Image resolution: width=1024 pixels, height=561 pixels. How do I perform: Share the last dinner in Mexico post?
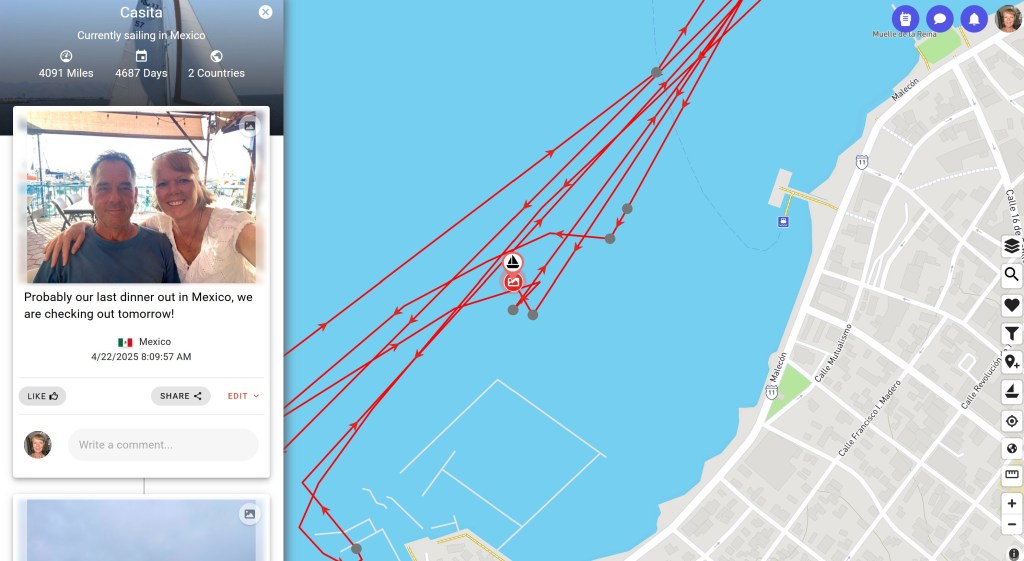[x=181, y=396]
